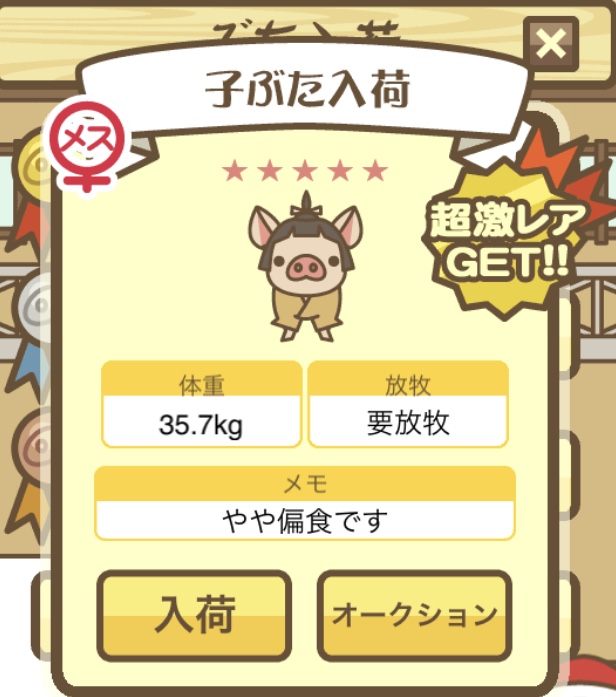Close the 子ぶた入荷 dialog
Image resolution: width=616 pixels, height=697 pixels.
click(x=551, y=43)
